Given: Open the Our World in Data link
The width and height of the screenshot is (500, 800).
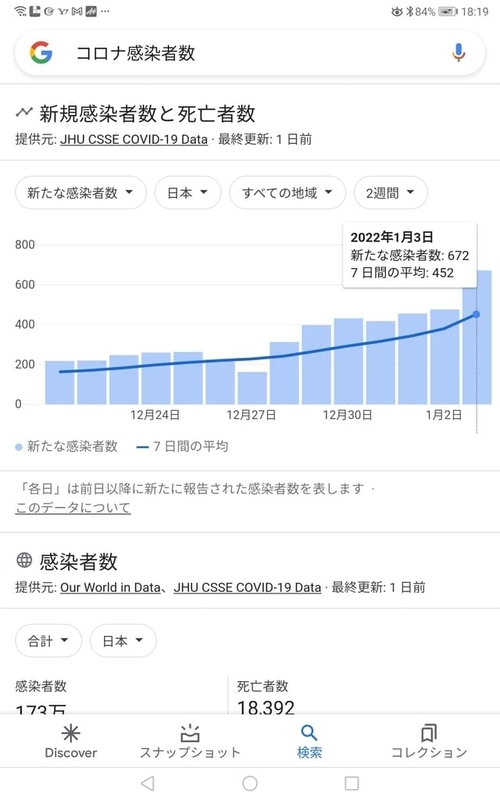Looking at the screenshot, I should 110,587.
